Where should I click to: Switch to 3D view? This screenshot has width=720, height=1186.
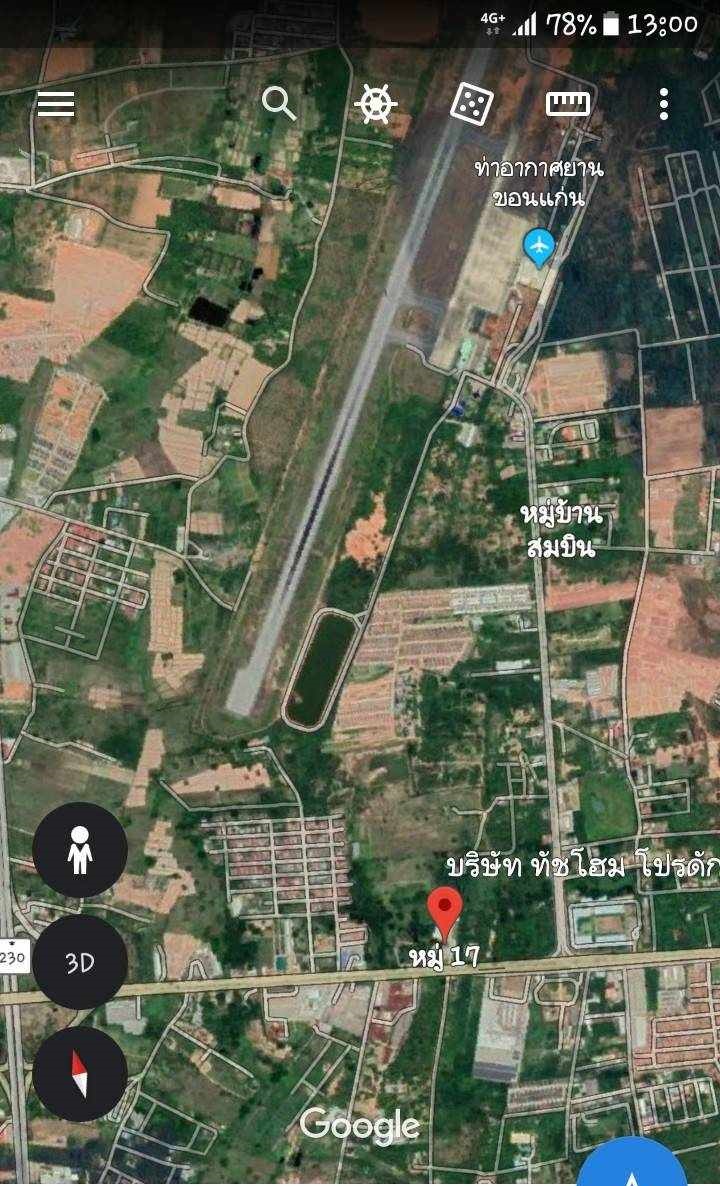80,962
